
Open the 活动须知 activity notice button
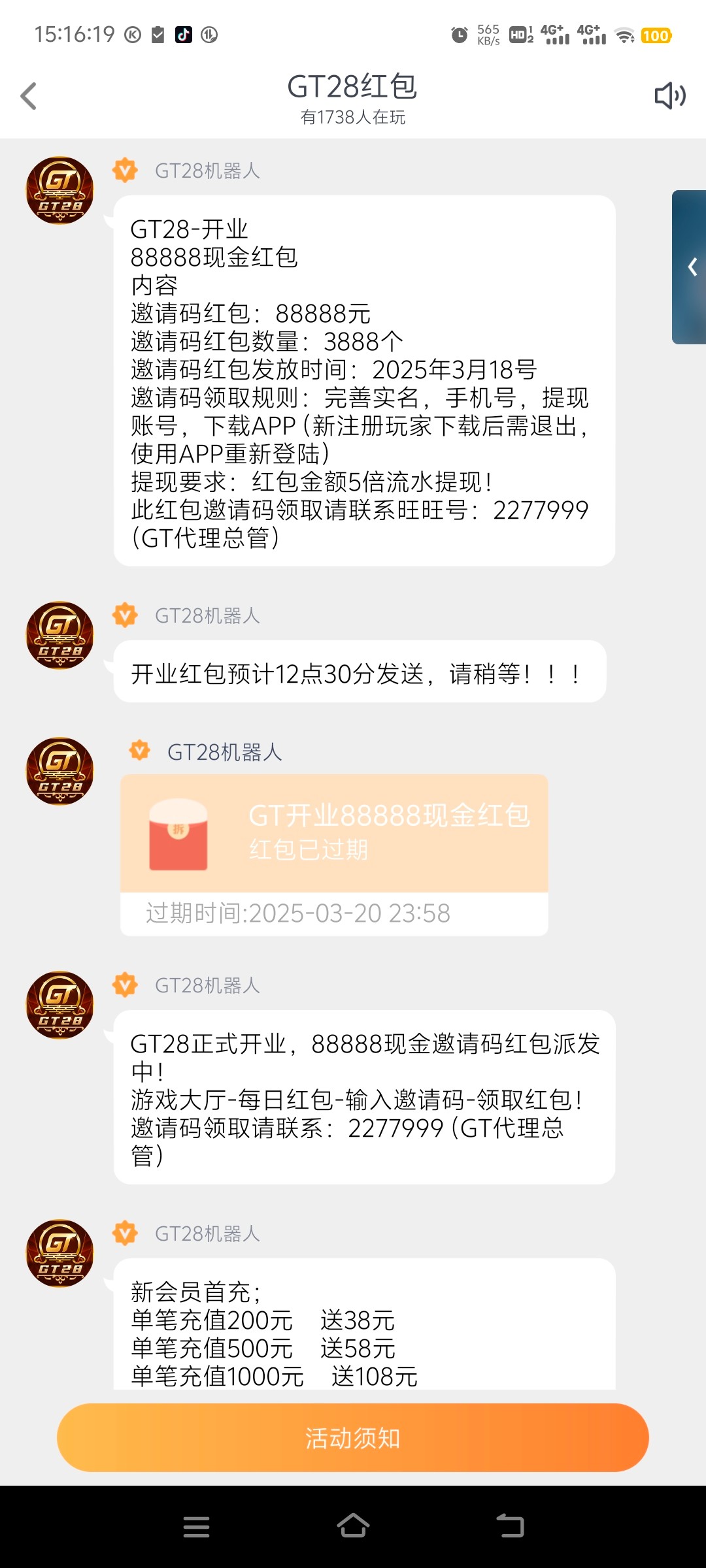coord(353,1438)
